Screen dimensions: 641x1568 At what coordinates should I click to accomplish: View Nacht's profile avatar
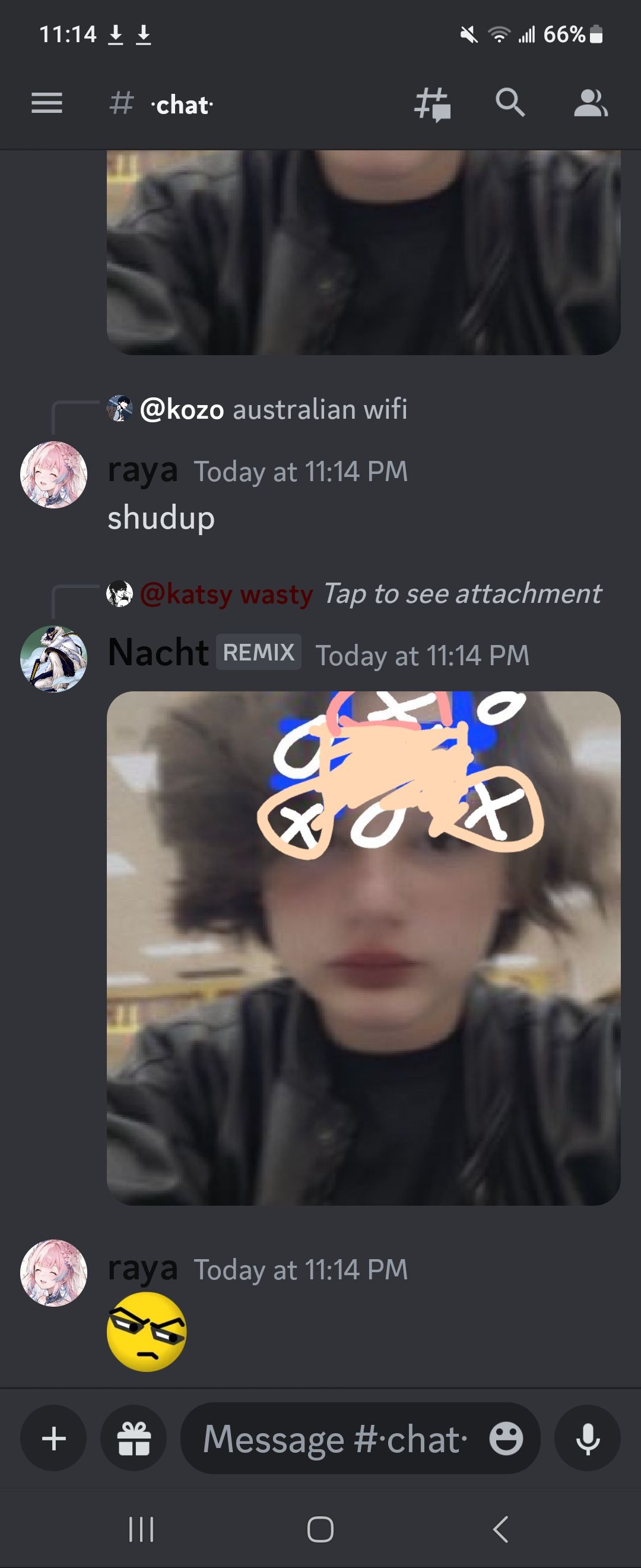tap(53, 659)
